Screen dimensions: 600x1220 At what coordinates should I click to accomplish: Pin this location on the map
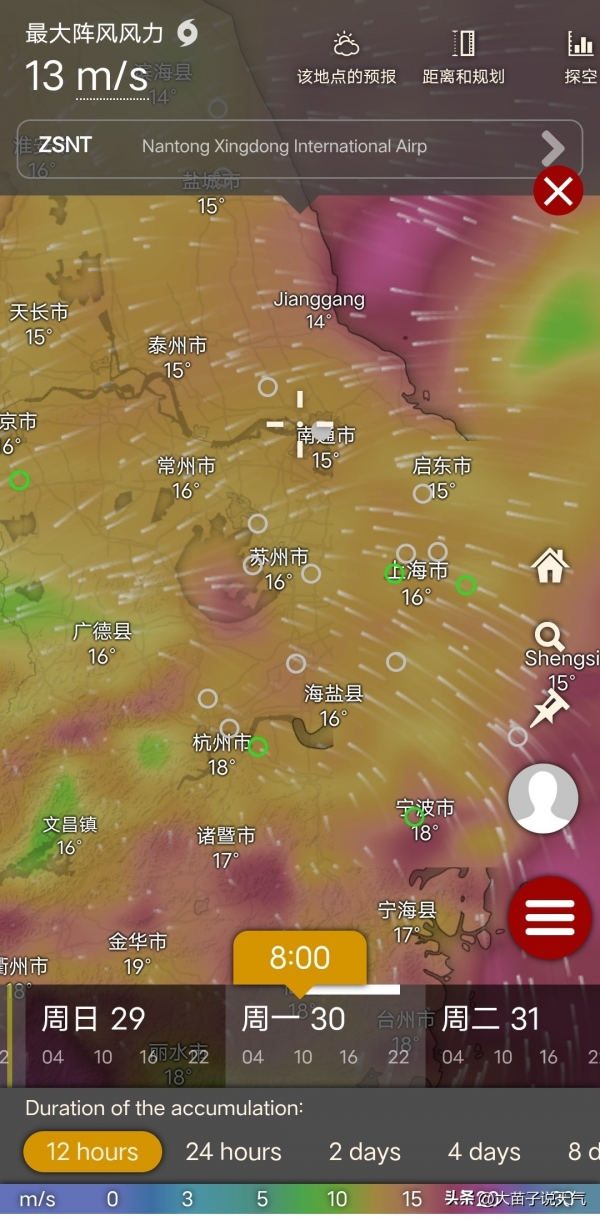pos(548,710)
